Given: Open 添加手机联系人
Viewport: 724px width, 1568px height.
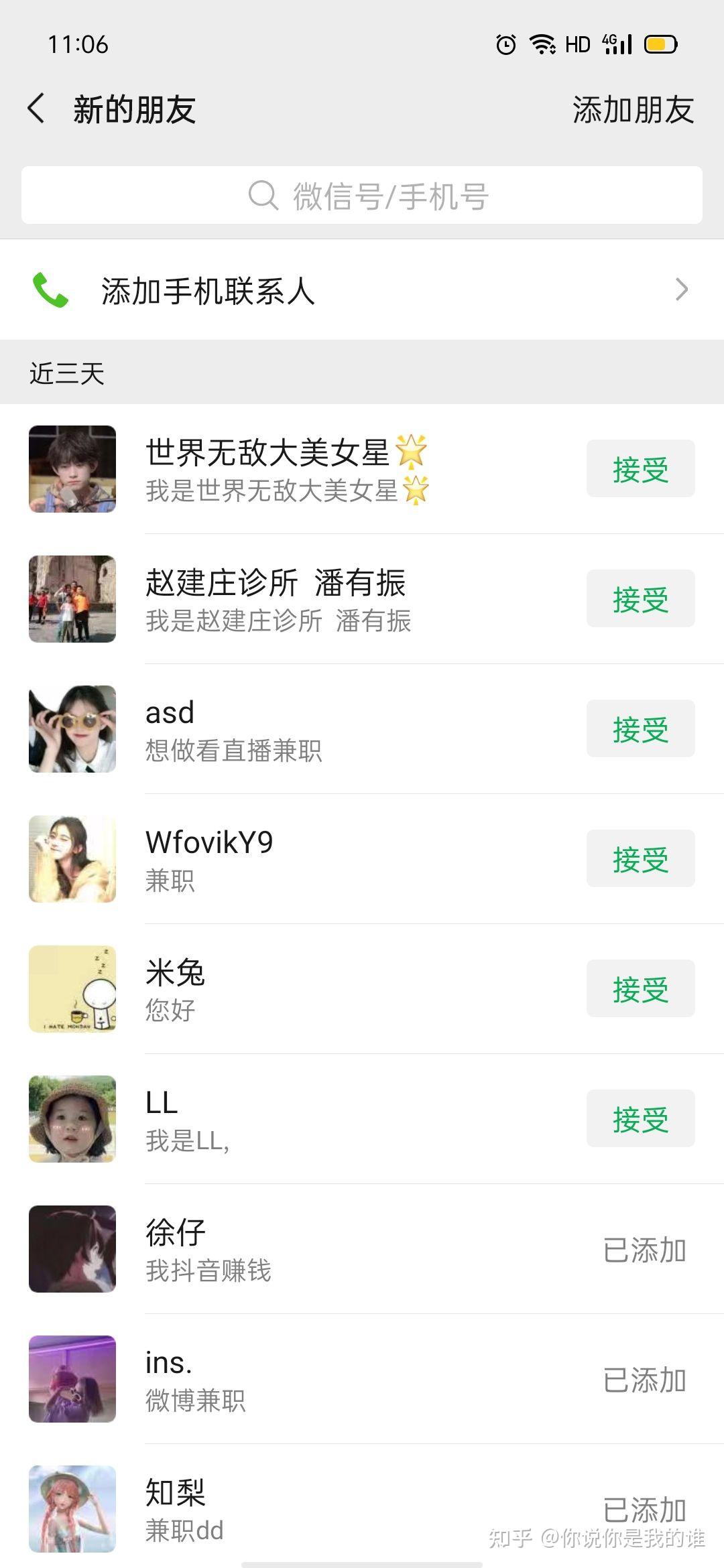Looking at the screenshot, I should click(x=362, y=290).
